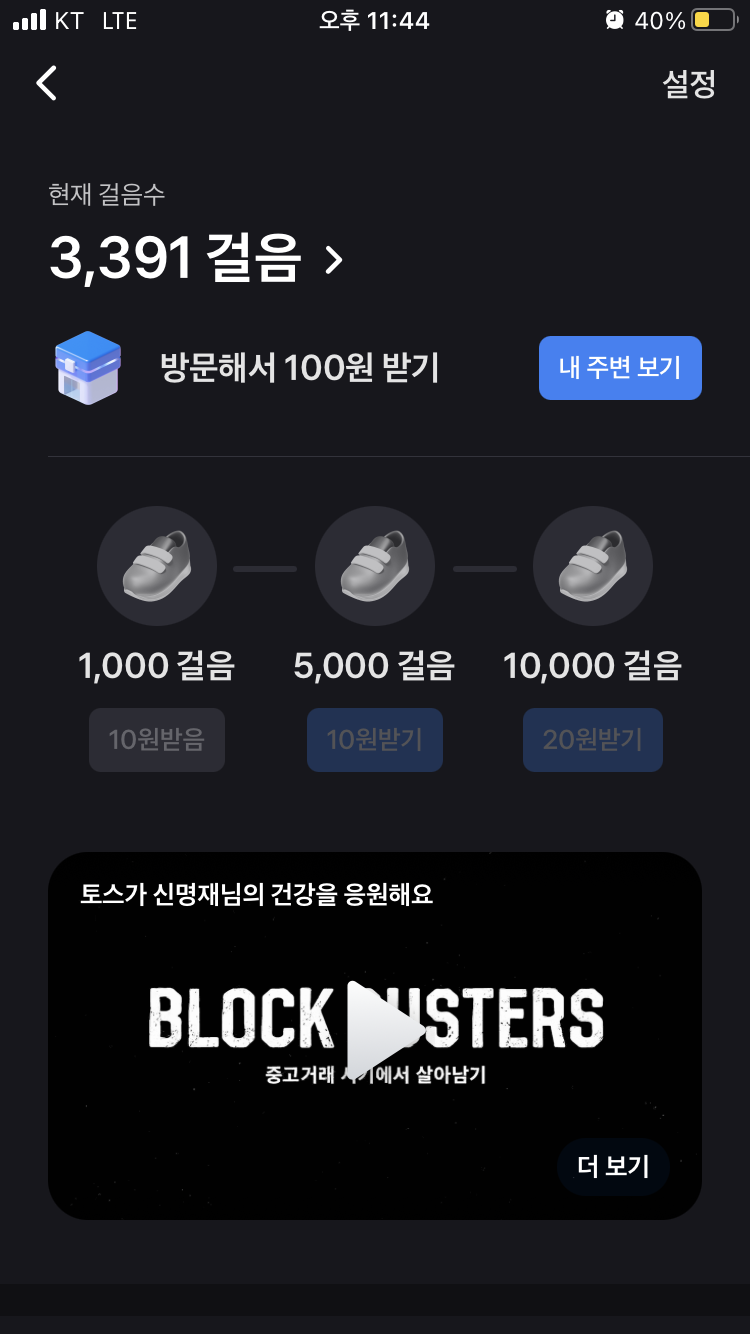Tap the 10원받음 button under 1,000 걸음

[x=157, y=740]
